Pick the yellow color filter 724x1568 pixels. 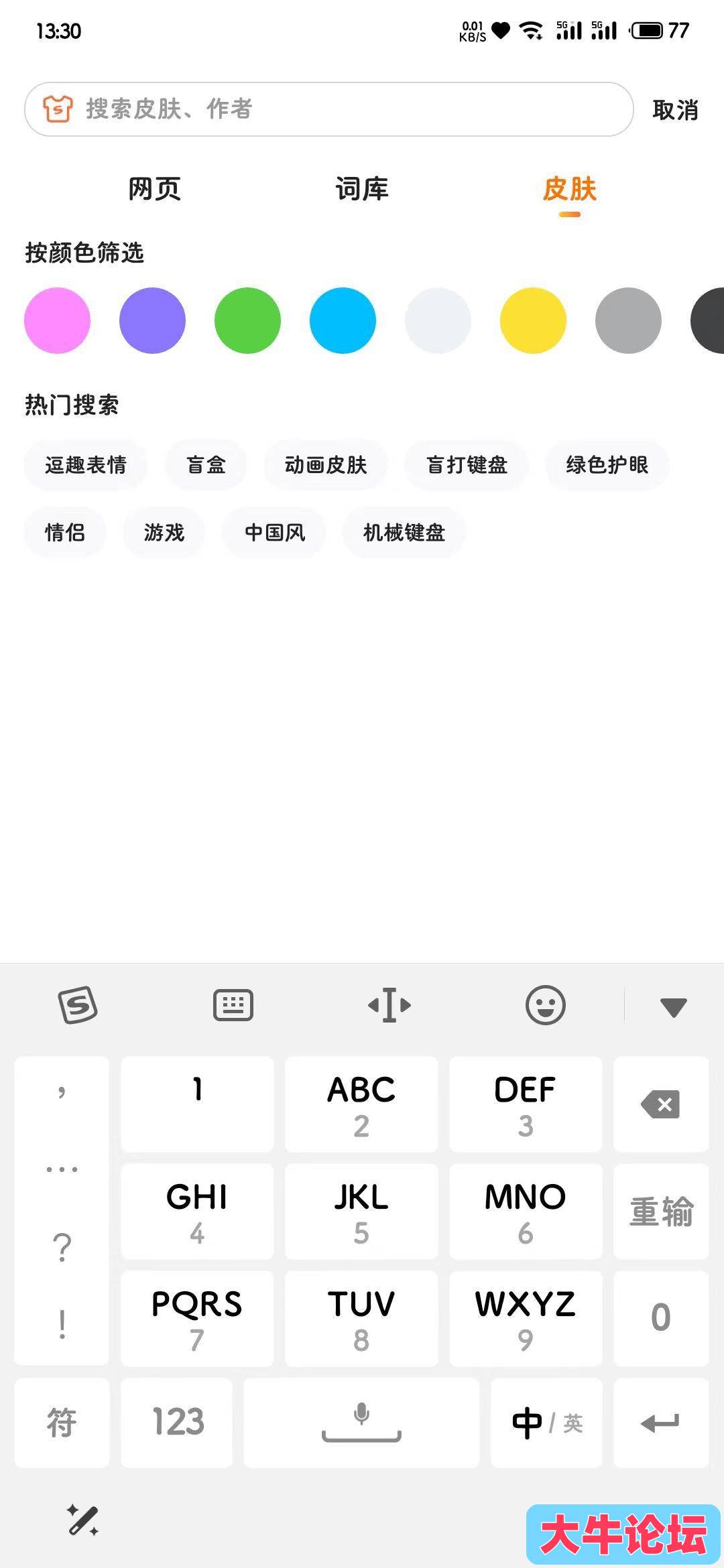[534, 320]
